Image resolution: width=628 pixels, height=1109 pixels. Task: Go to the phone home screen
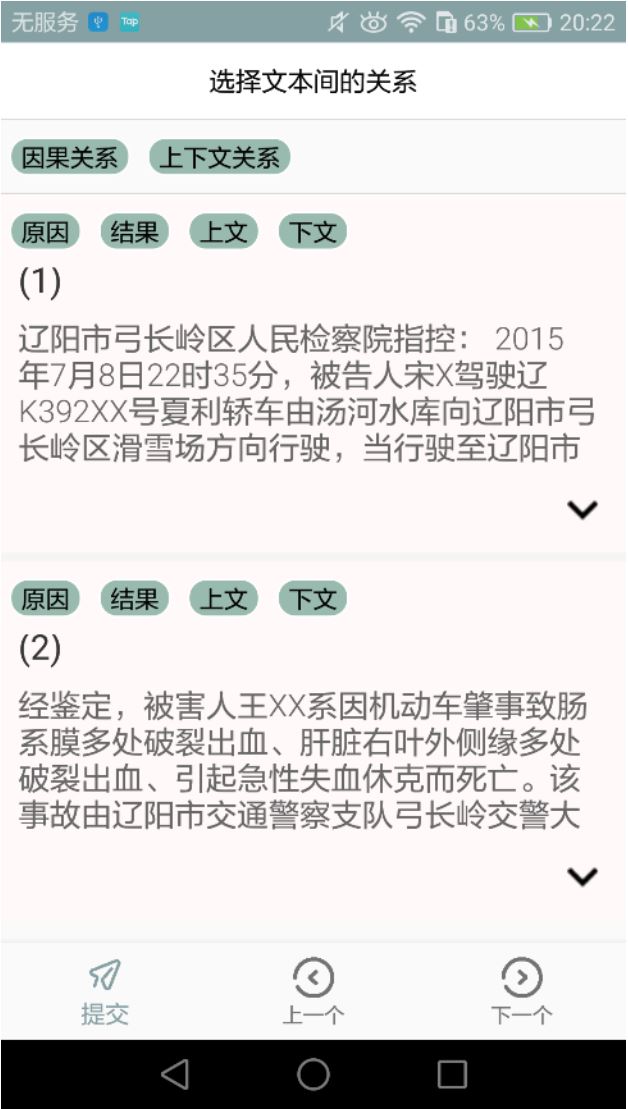click(x=314, y=1074)
